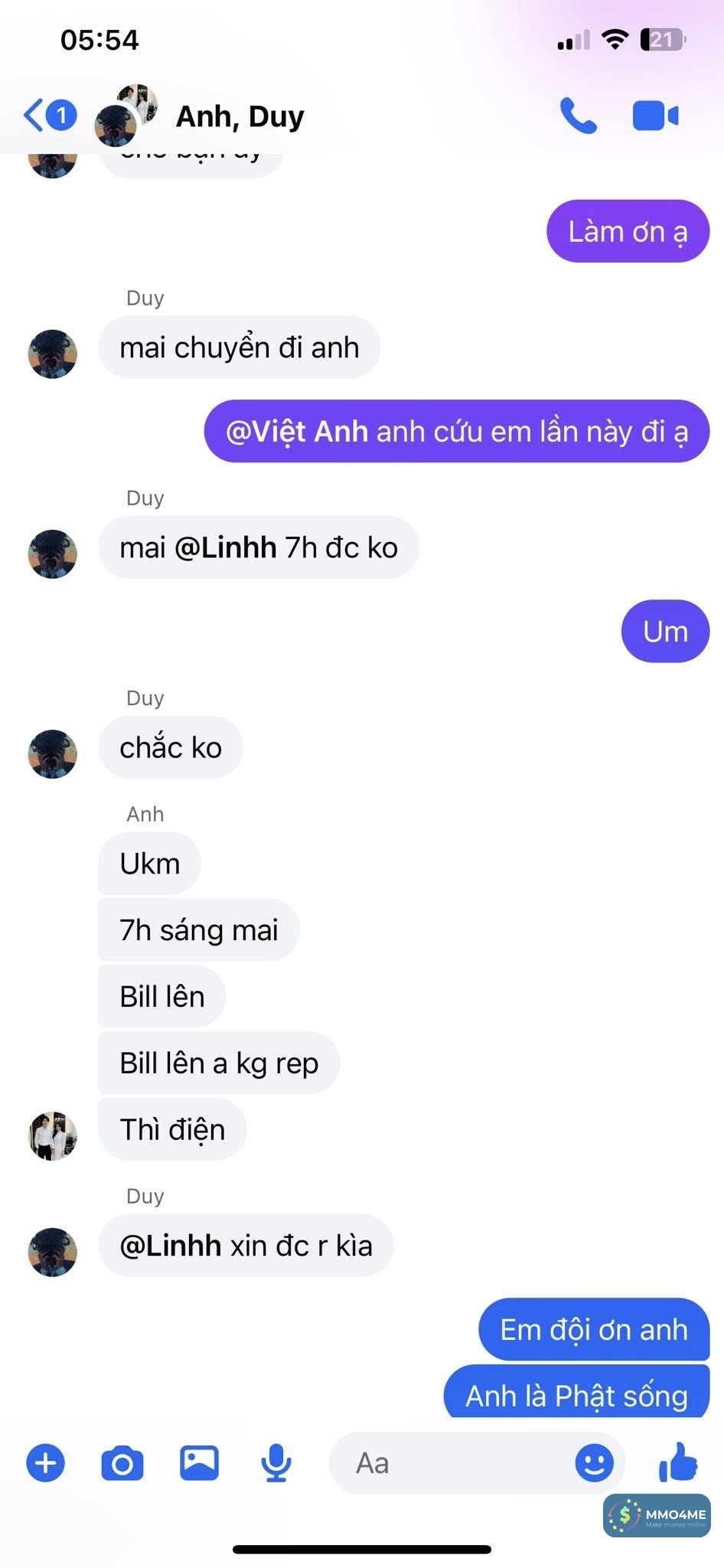Open the plus attachments menu

46,1463
